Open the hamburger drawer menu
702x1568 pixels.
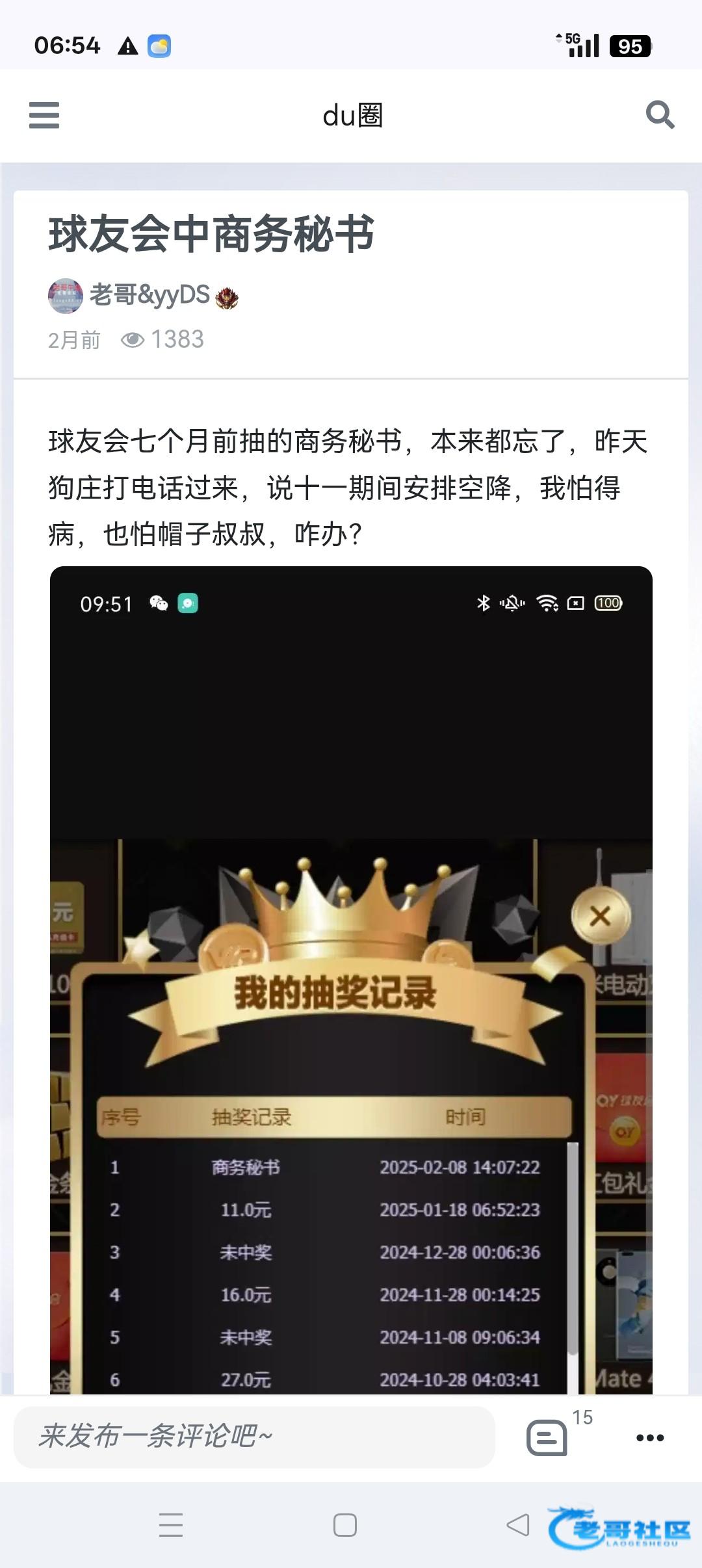tap(44, 116)
